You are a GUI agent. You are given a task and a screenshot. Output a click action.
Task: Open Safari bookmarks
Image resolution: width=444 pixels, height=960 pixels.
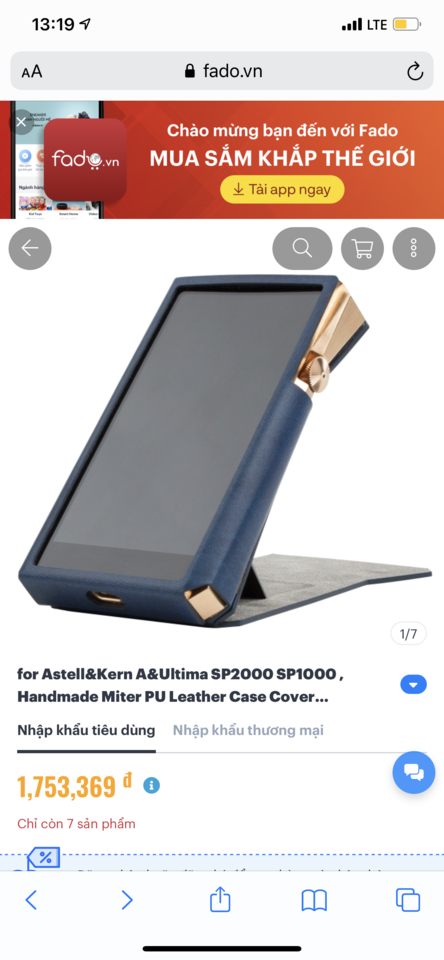pyautogui.click(x=314, y=900)
